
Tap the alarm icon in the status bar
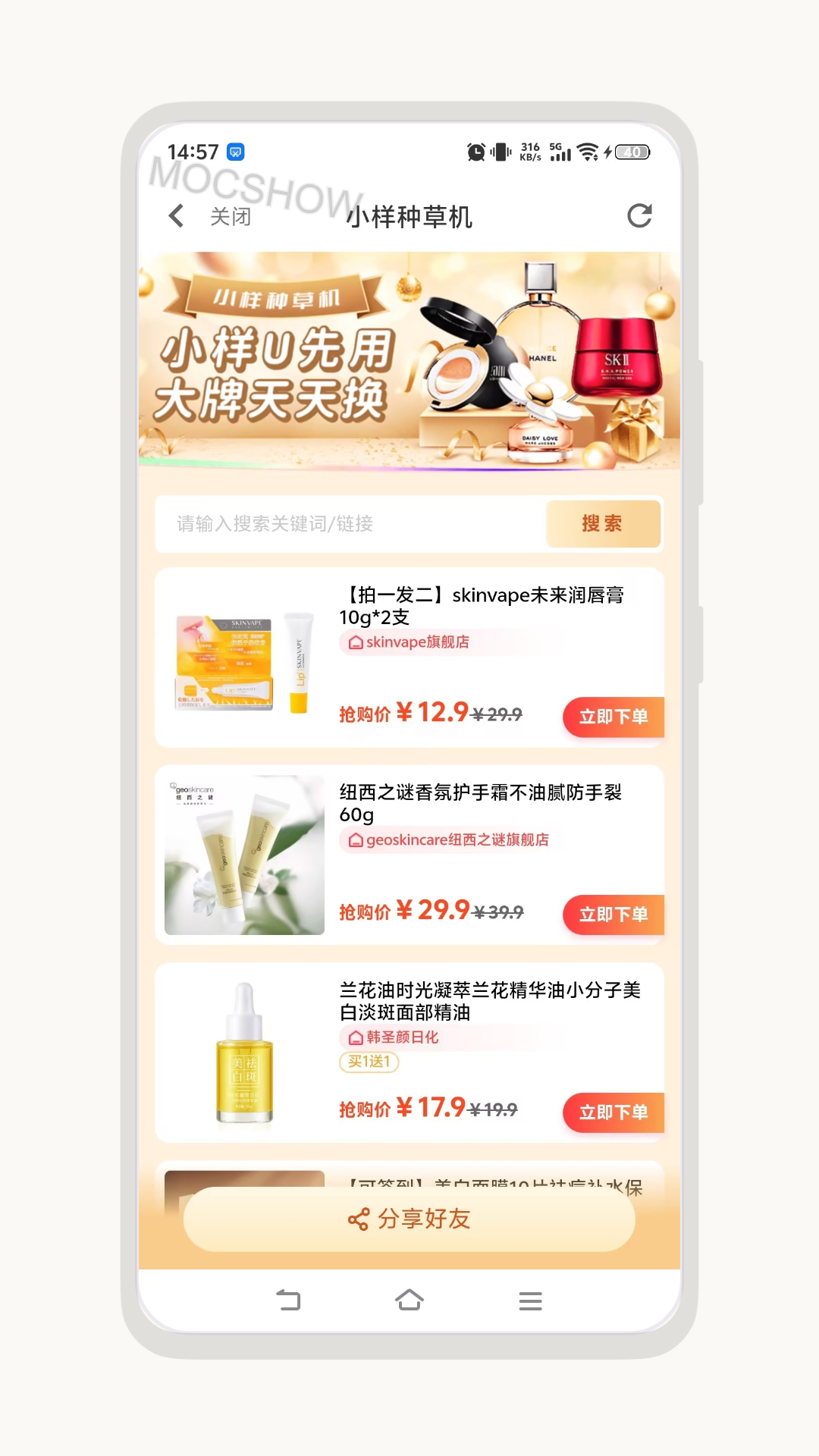pos(474,152)
